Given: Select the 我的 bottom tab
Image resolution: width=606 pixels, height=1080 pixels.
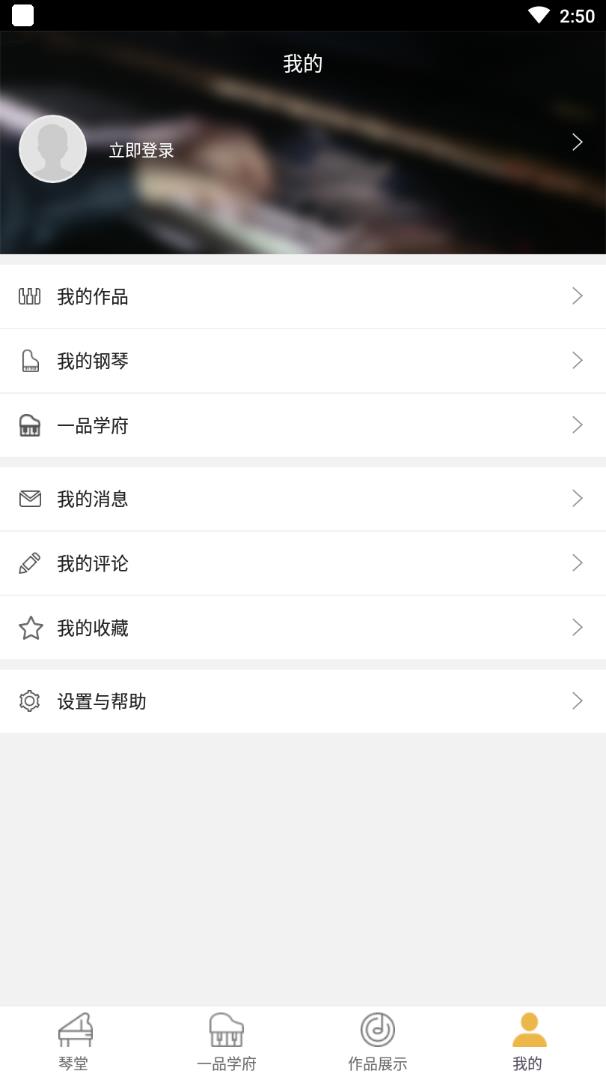Looking at the screenshot, I should [x=528, y=1042].
